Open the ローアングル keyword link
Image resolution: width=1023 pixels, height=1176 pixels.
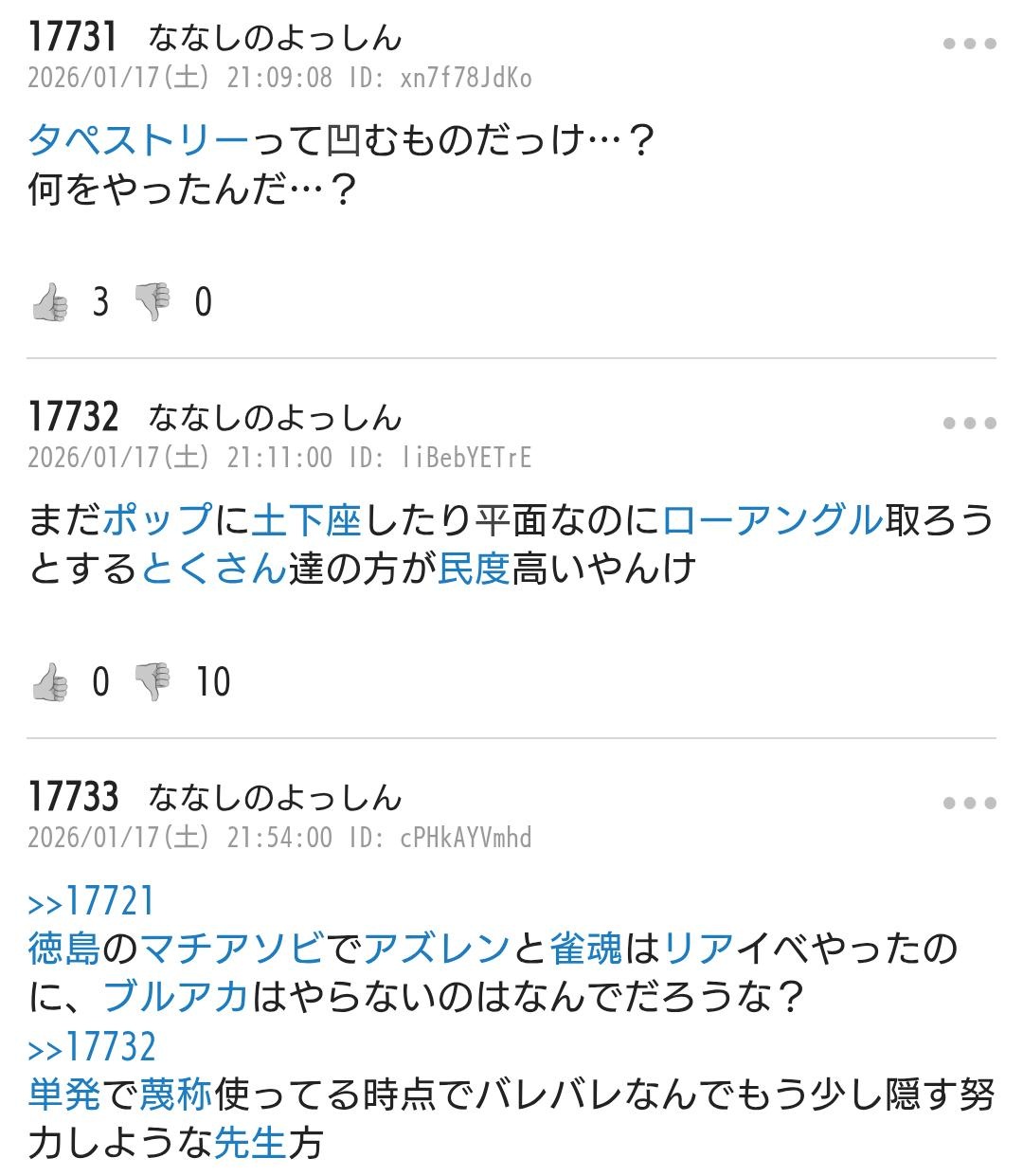[773, 519]
